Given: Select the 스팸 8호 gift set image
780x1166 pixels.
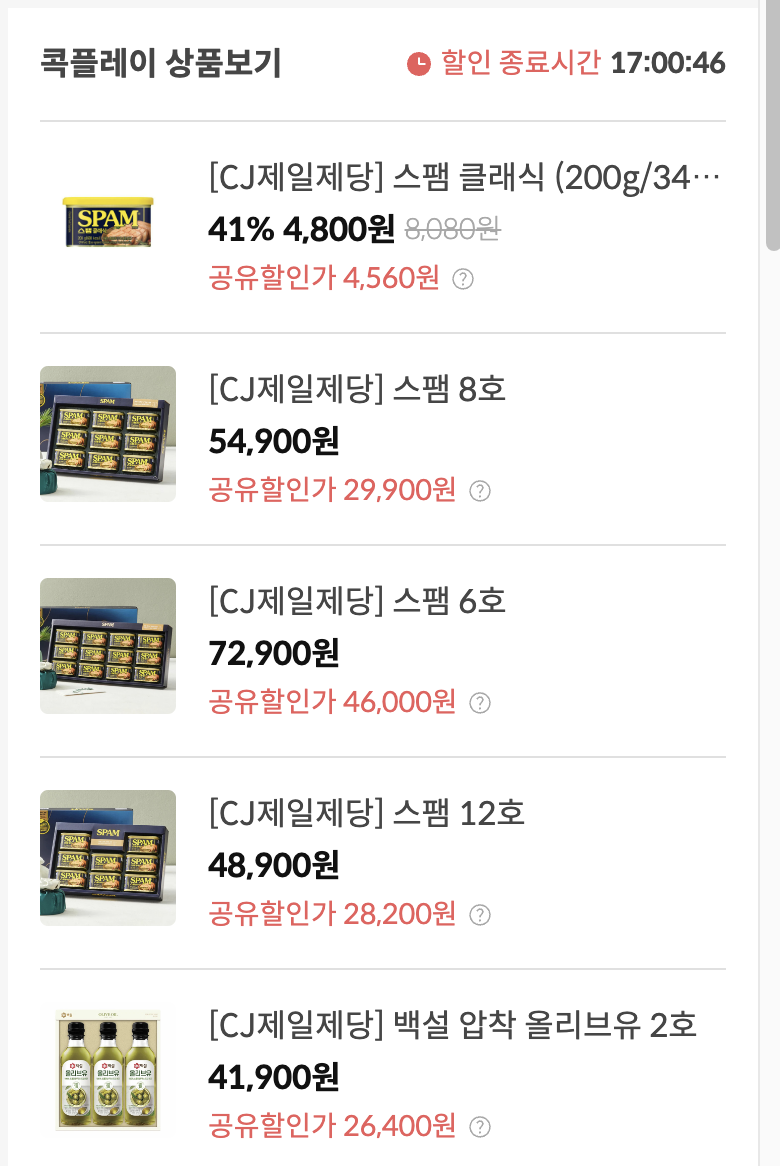Looking at the screenshot, I should [108, 434].
